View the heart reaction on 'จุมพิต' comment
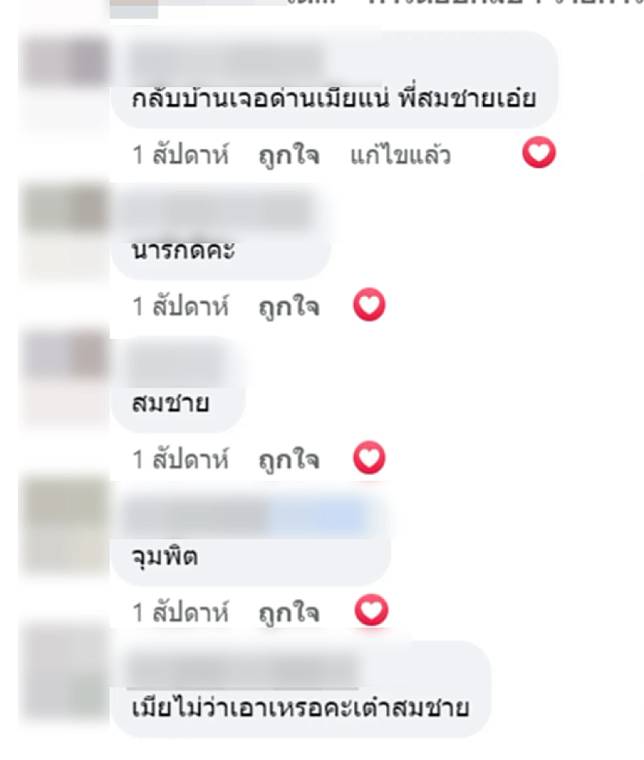644x760 pixels. 371,610
